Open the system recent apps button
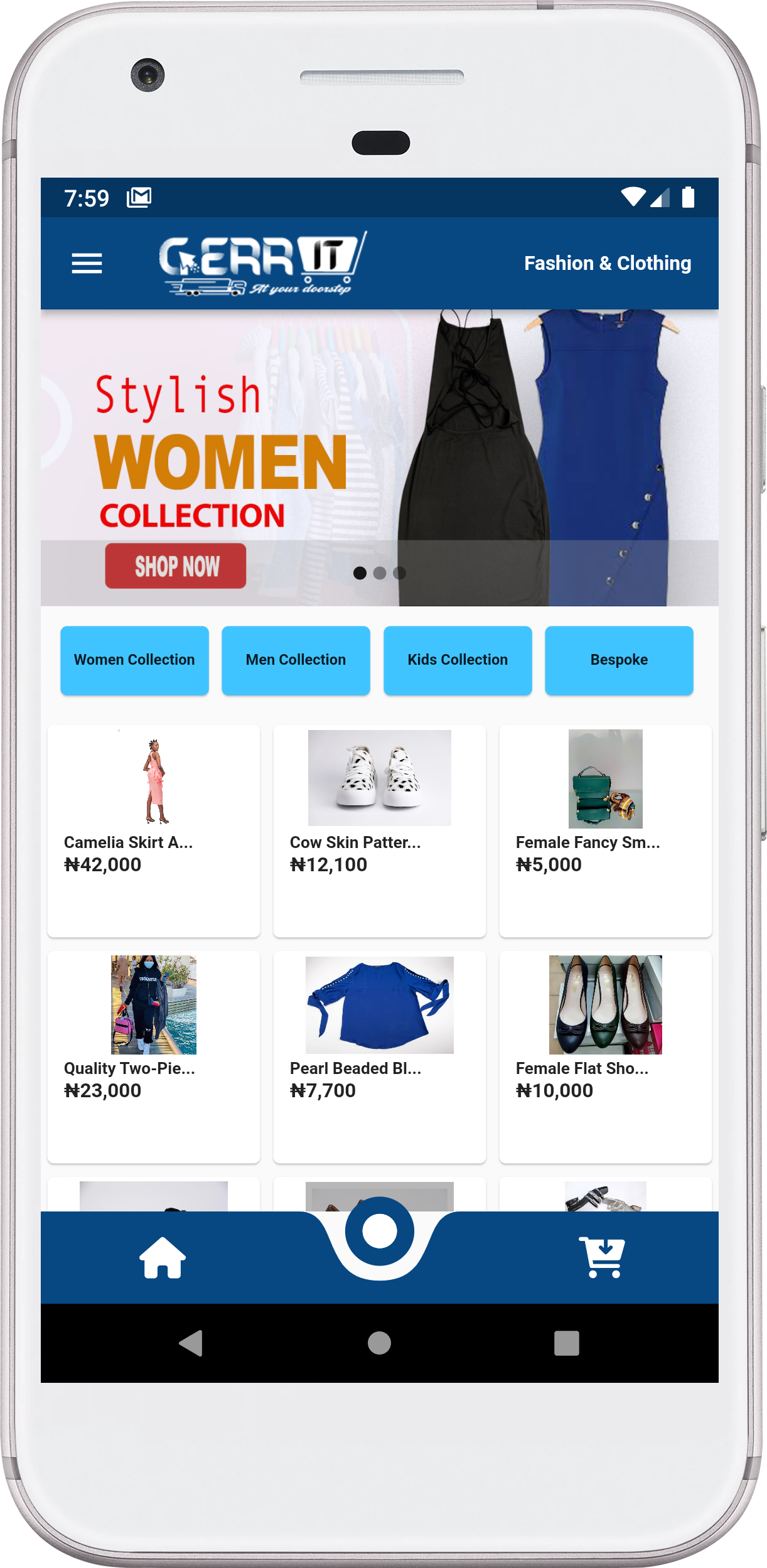The height and width of the screenshot is (1568, 767). pos(566,1343)
